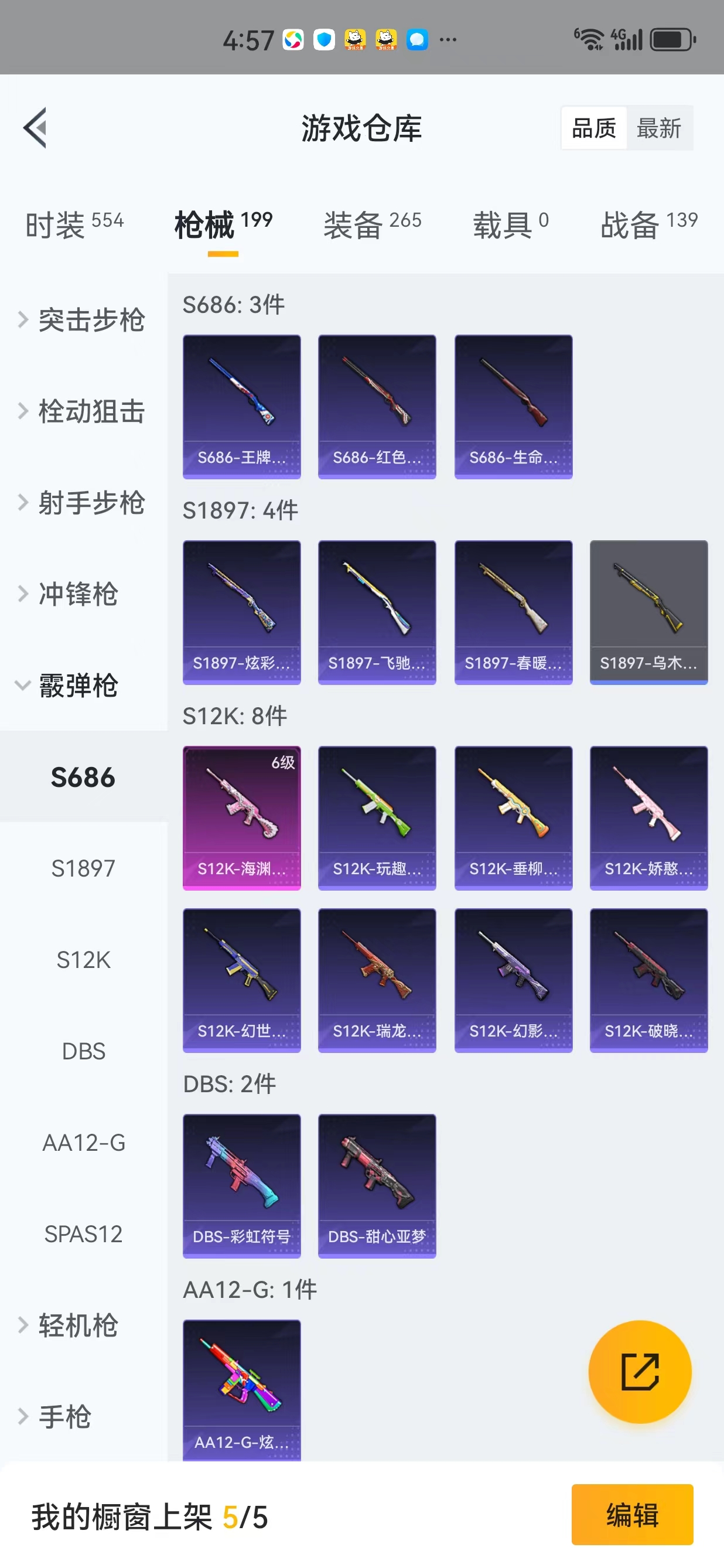724x1568 pixels.
Task: Tap the orange share floating button
Action: point(640,1371)
